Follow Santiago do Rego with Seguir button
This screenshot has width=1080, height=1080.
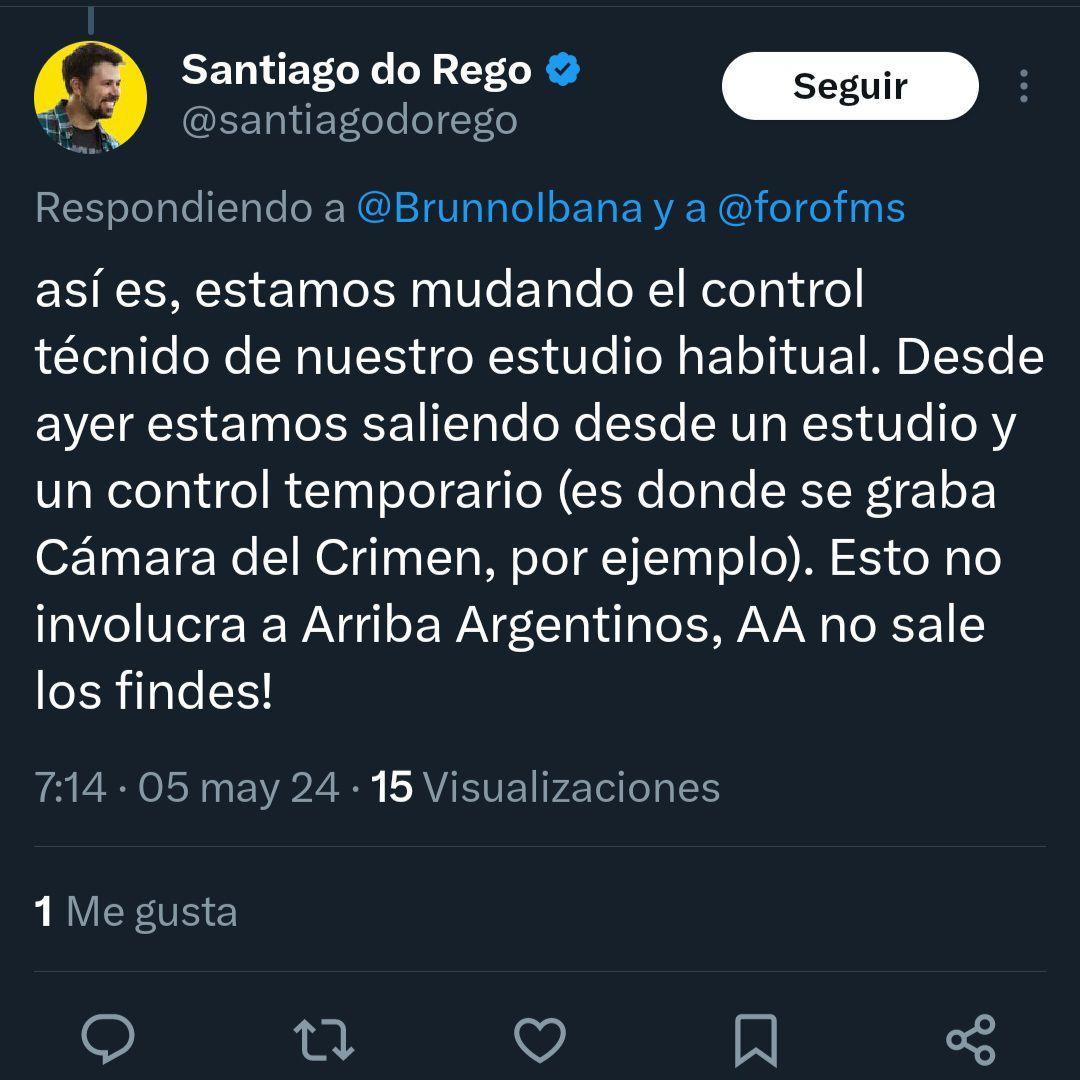tap(849, 86)
